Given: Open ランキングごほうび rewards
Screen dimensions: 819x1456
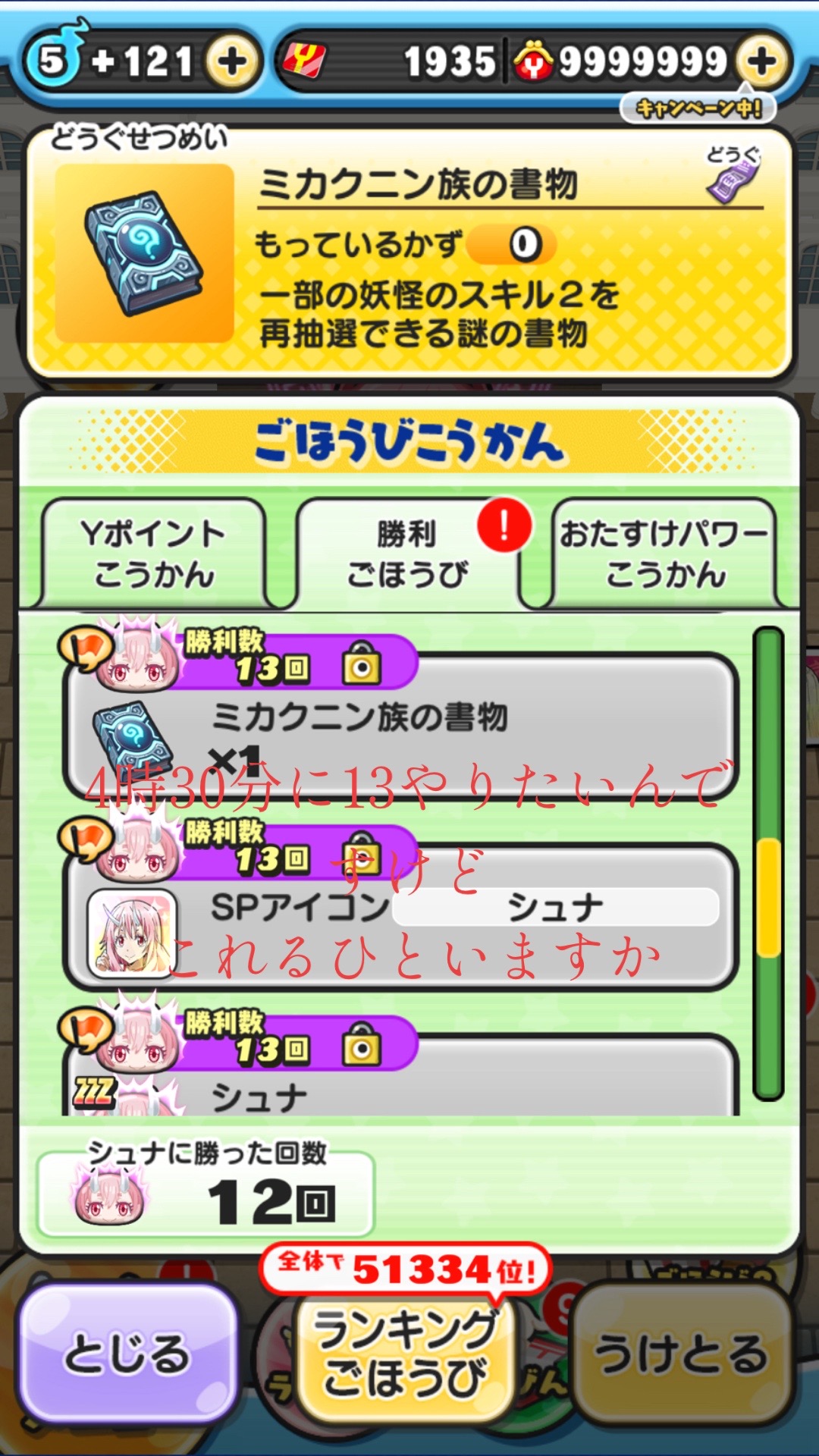Looking at the screenshot, I should coord(406,1354).
